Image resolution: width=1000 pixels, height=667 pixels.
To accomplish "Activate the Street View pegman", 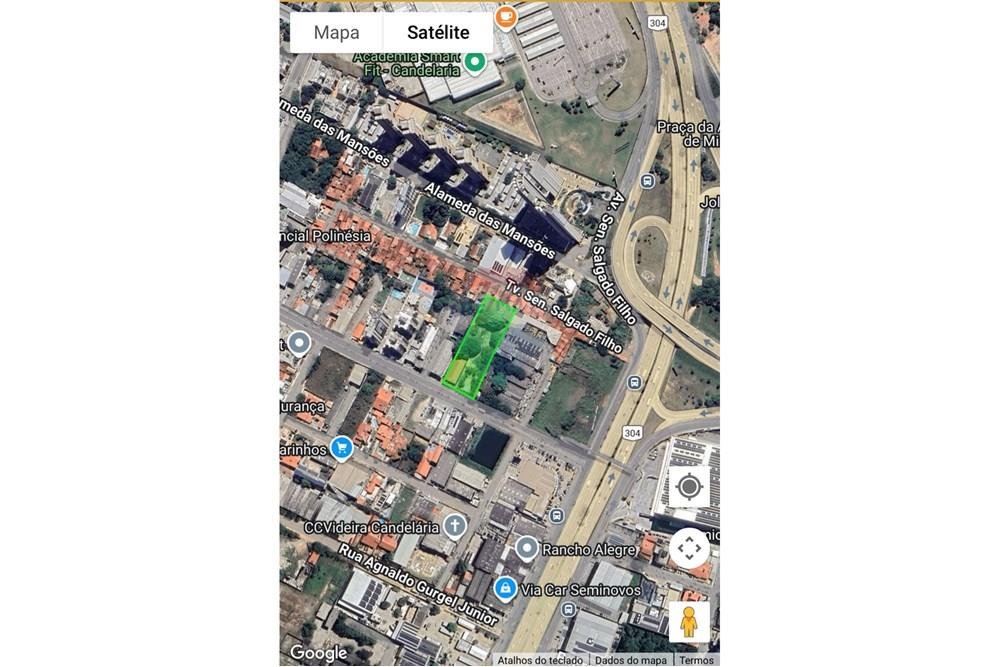I will 689,621.
